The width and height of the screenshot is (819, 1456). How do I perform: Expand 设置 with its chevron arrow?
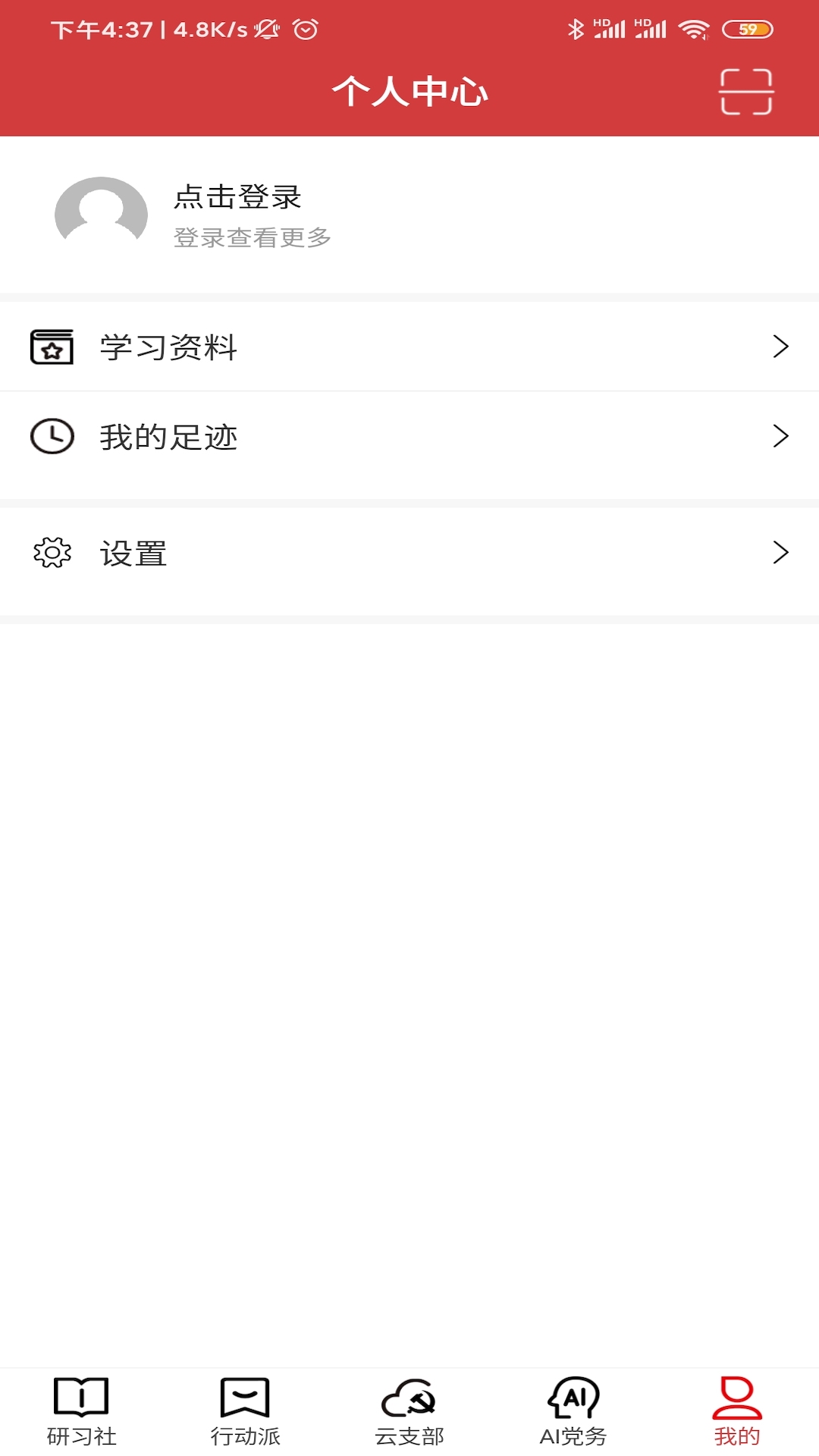780,553
